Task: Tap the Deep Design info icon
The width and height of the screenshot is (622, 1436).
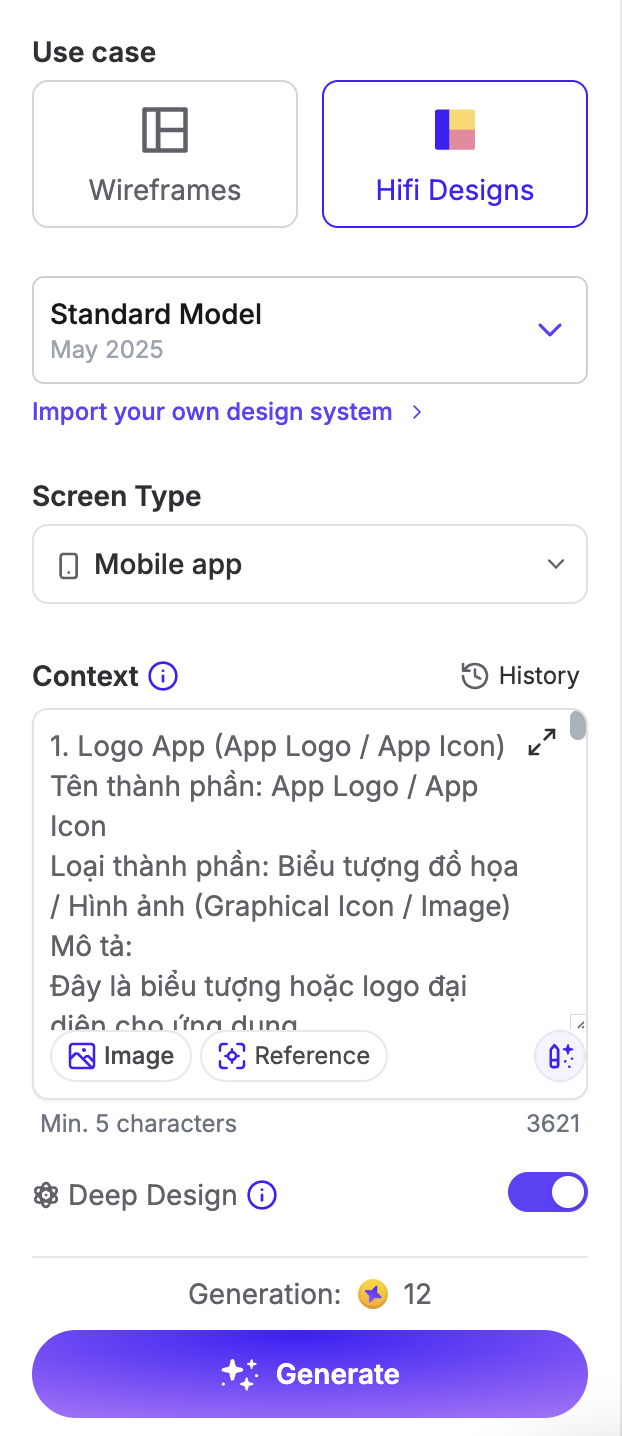Action: [262, 1195]
